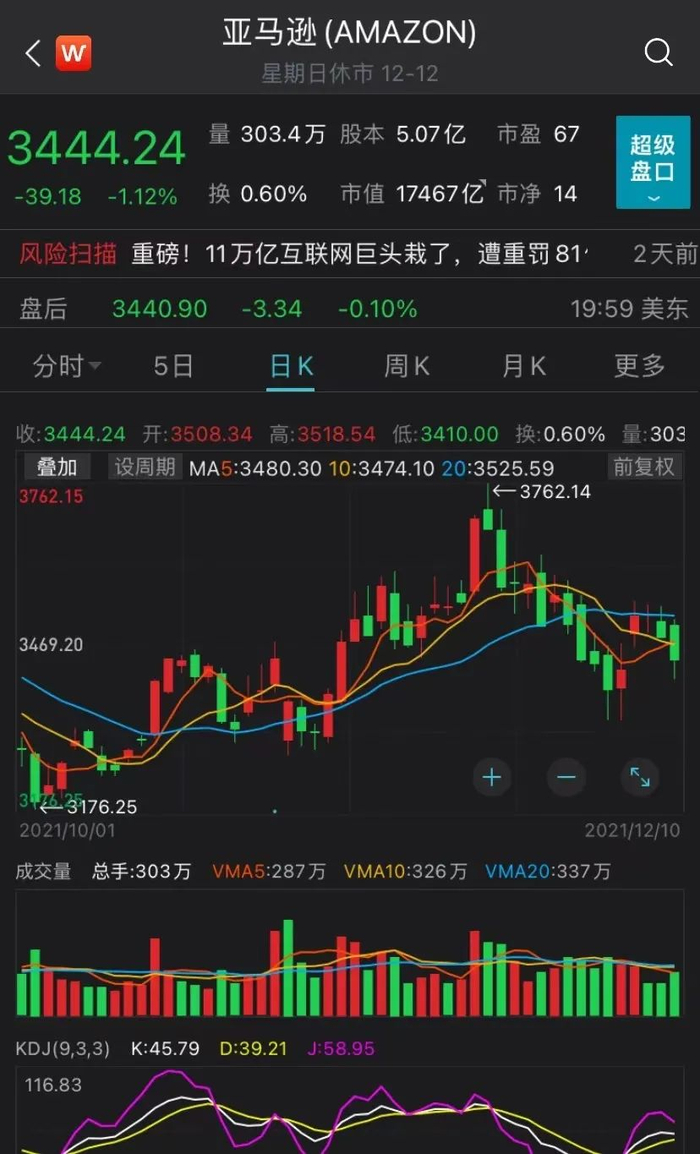
Task: Open the 分时 chart dropdown
Action: pyautogui.click(x=66, y=366)
